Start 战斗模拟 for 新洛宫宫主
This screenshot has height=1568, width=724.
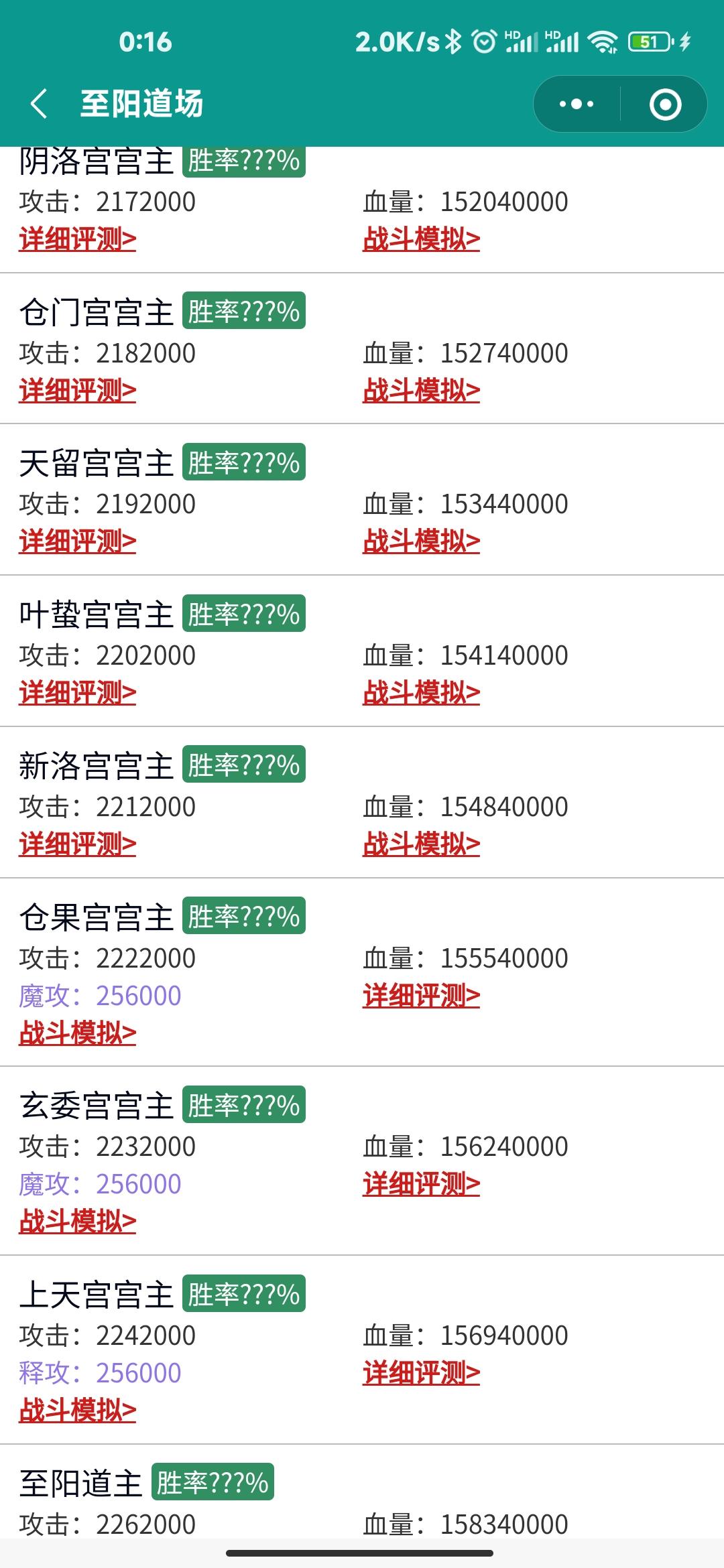[422, 844]
